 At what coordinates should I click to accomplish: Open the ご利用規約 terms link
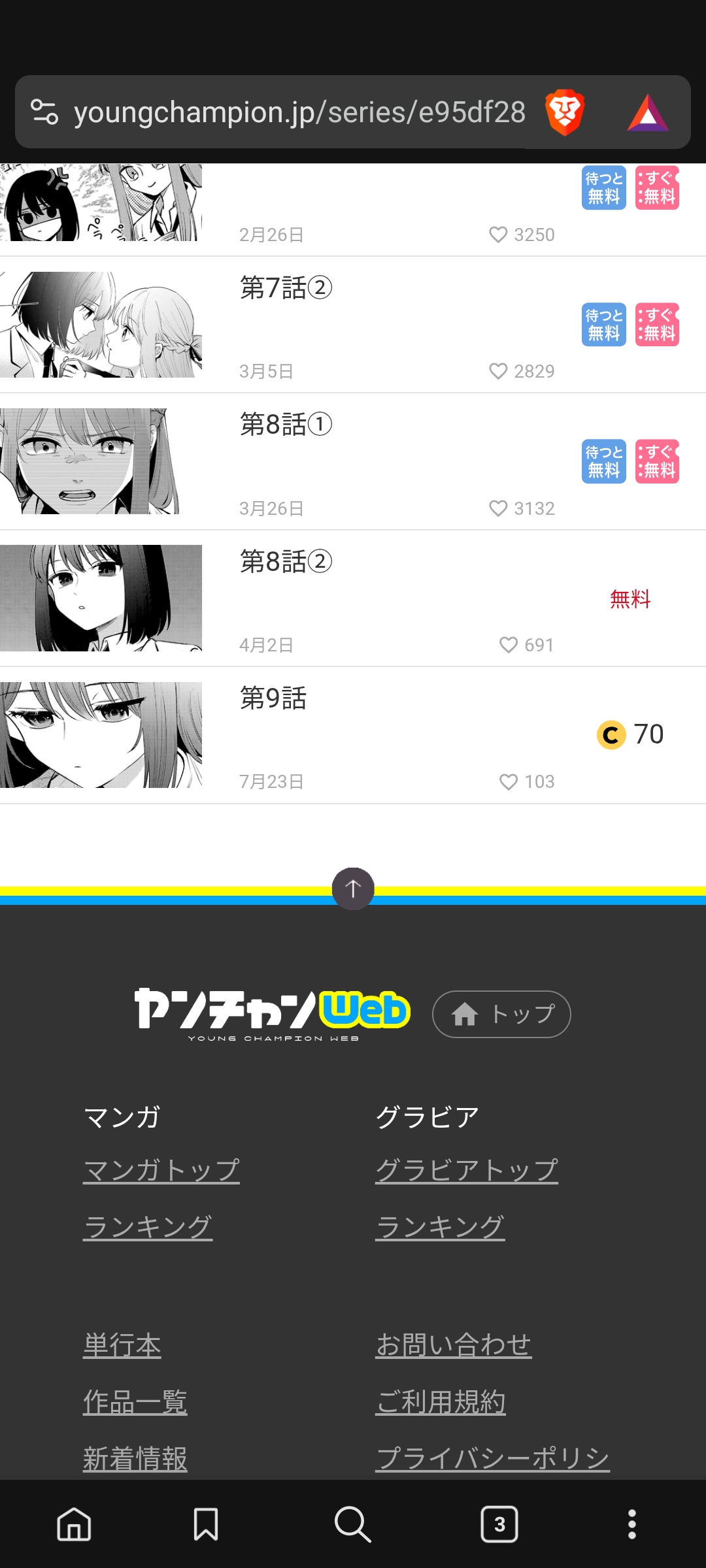click(x=441, y=1402)
